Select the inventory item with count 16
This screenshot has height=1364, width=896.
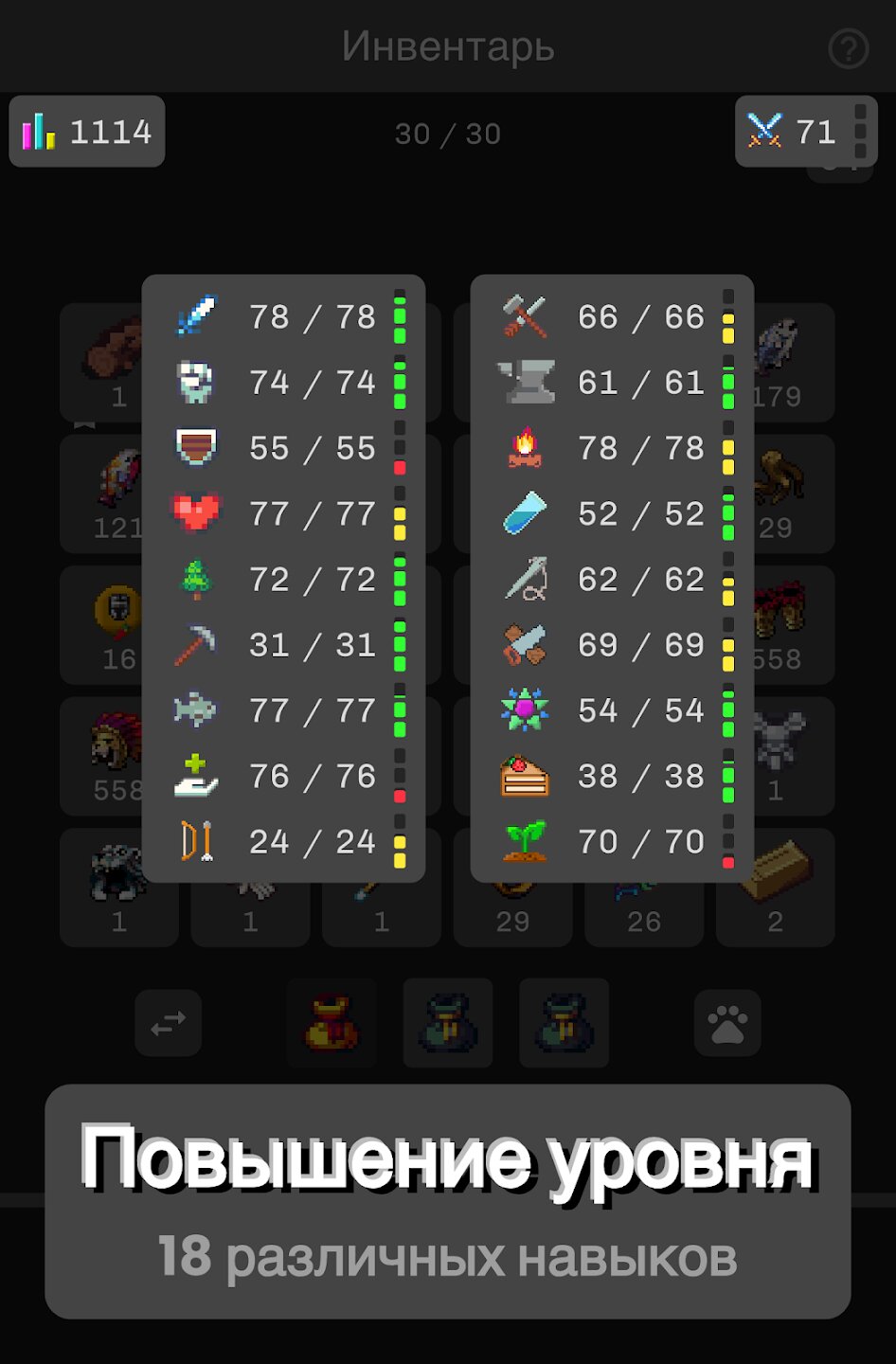point(104,625)
